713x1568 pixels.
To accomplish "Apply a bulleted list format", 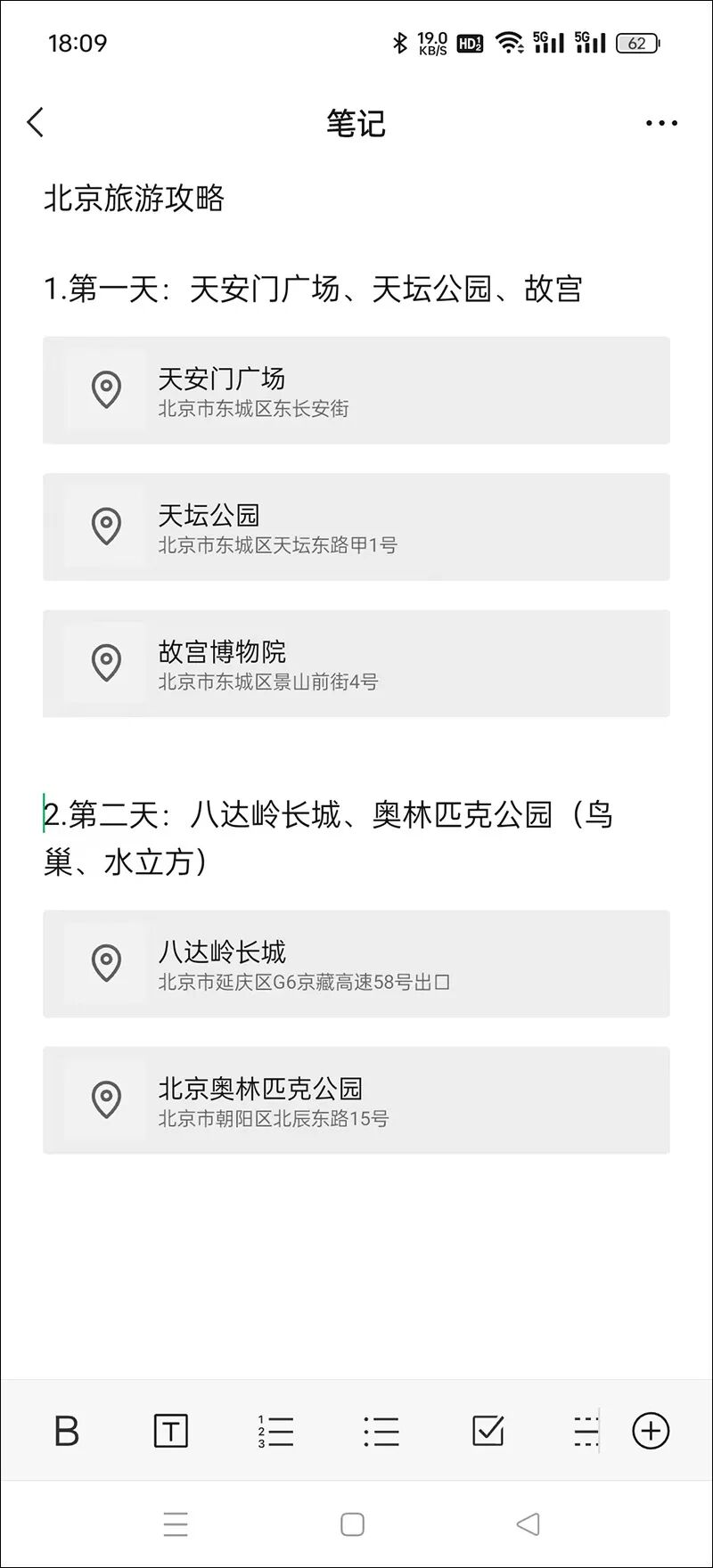I will click(x=381, y=1432).
